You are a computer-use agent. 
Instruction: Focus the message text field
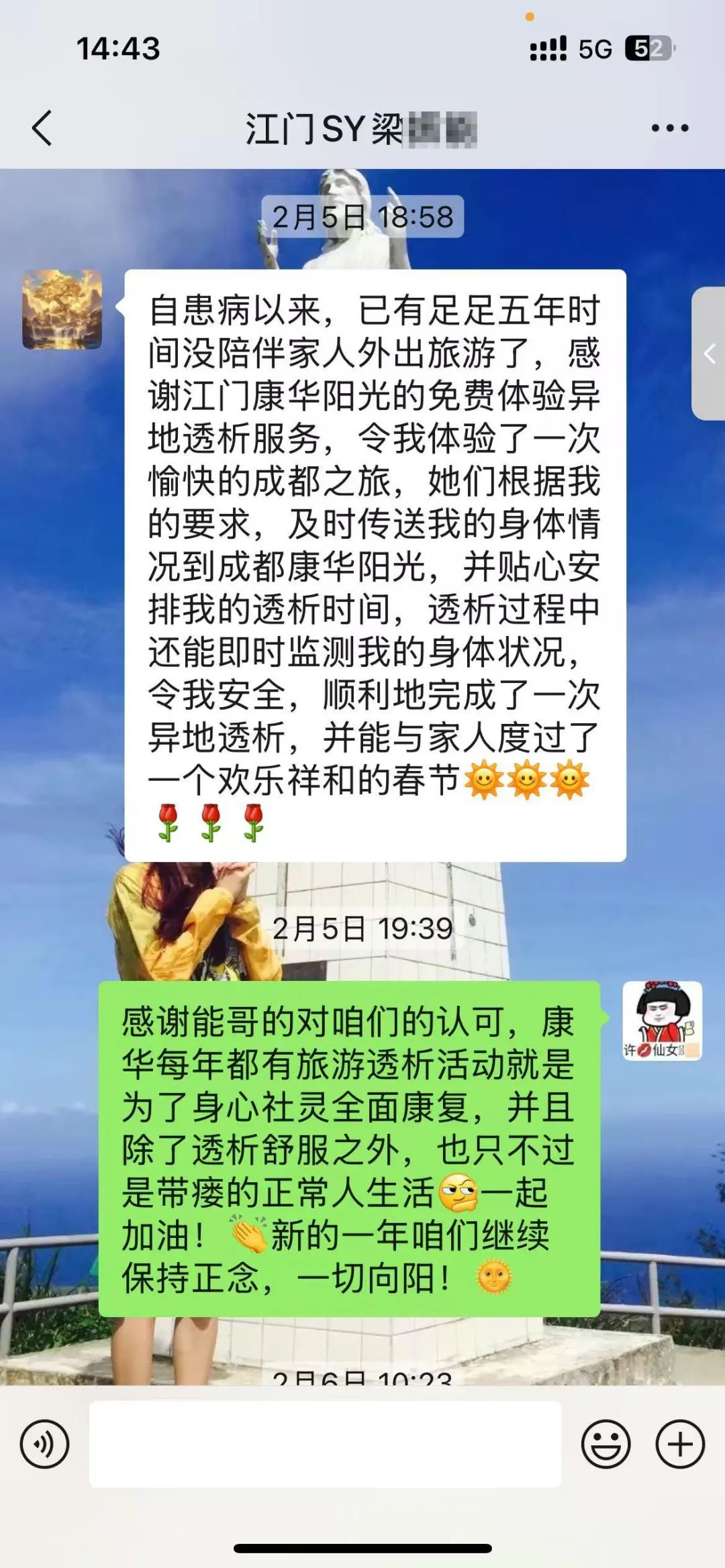coord(325,1444)
